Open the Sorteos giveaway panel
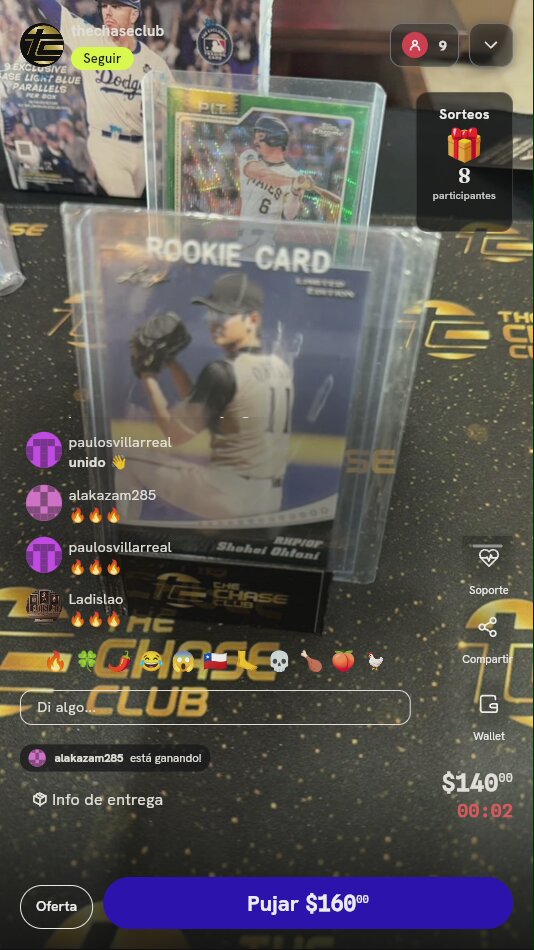Screen dimensions: 534x950 click(x=464, y=161)
